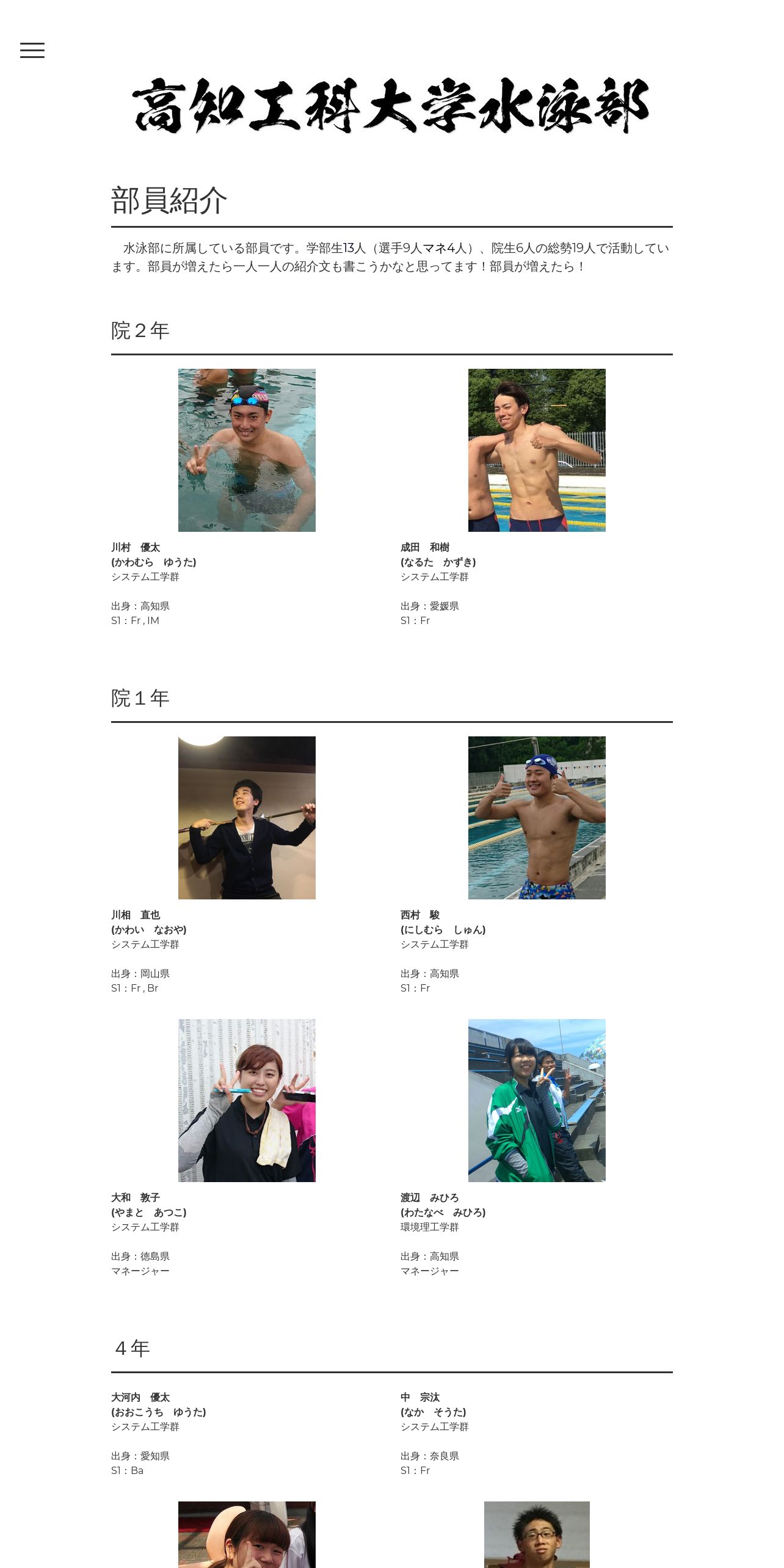This screenshot has height=1568, width=784.
Task: View 川相 直也's photo
Action: 247,818
